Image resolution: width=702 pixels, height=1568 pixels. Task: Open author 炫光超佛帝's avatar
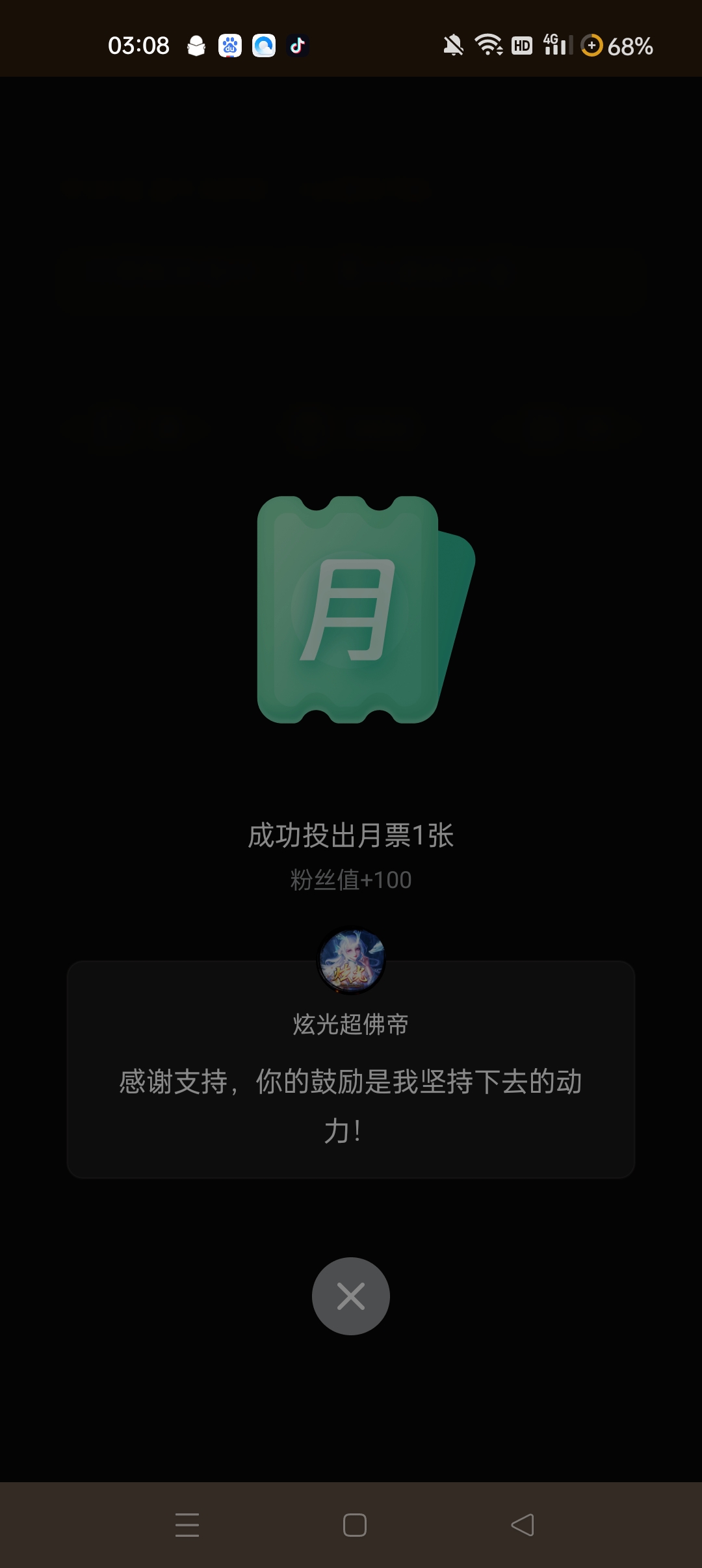click(x=351, y=961)
